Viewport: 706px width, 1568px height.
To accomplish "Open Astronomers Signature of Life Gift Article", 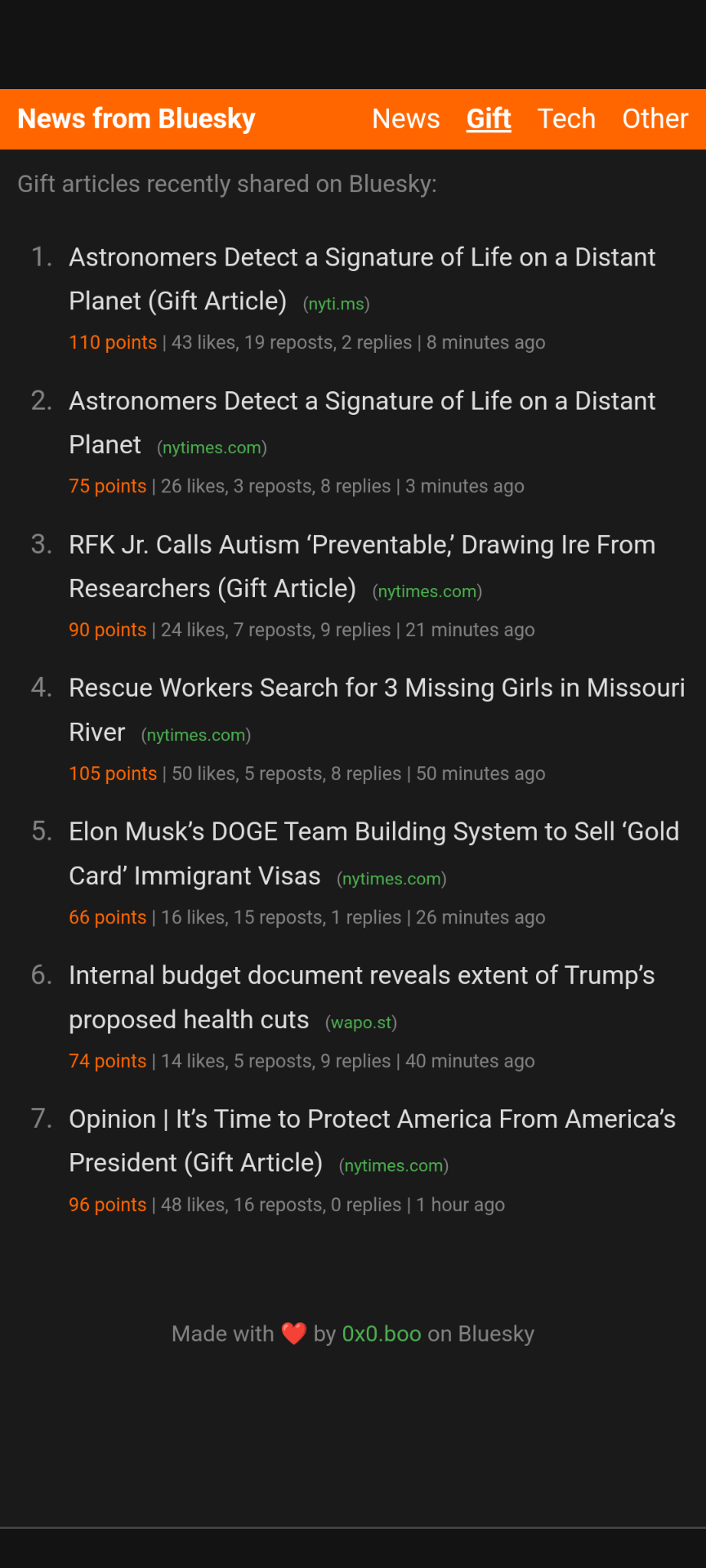I will (361, 258).
